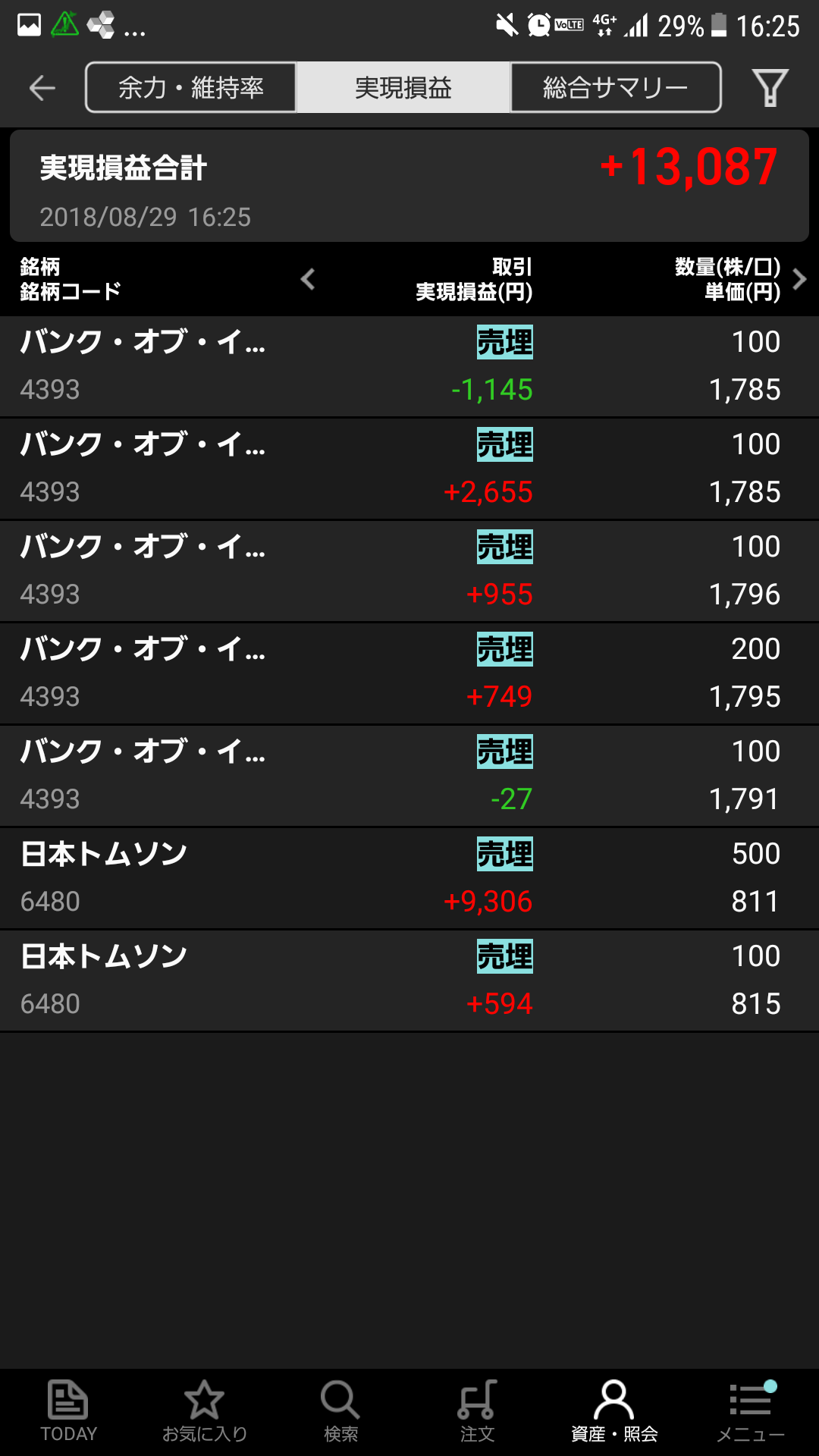Show previous columns with left chevron
The width and height of the screenshot is (819, 1456).
tap(308, 279)
